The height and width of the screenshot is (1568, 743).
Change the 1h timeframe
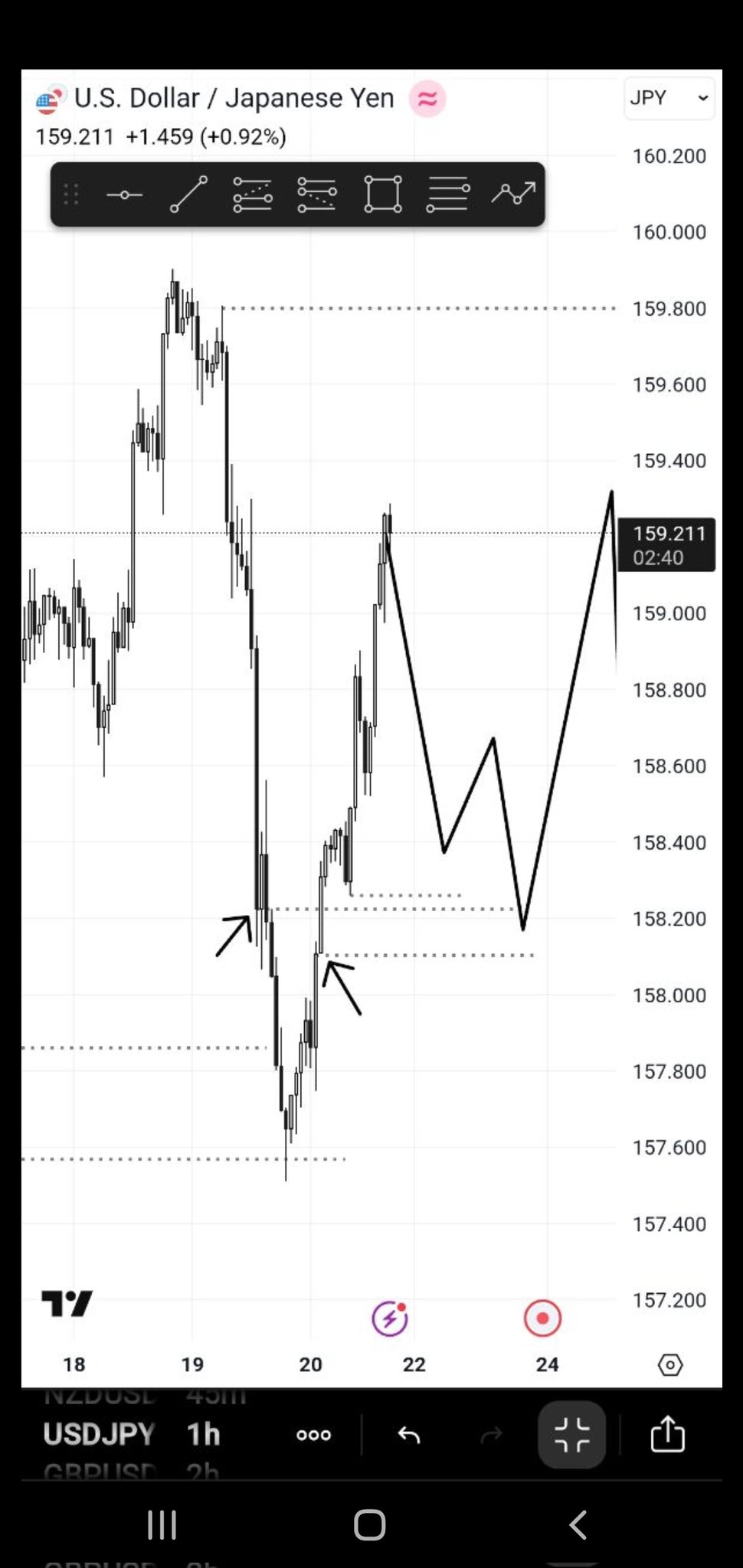click(x=203, y=1434)
